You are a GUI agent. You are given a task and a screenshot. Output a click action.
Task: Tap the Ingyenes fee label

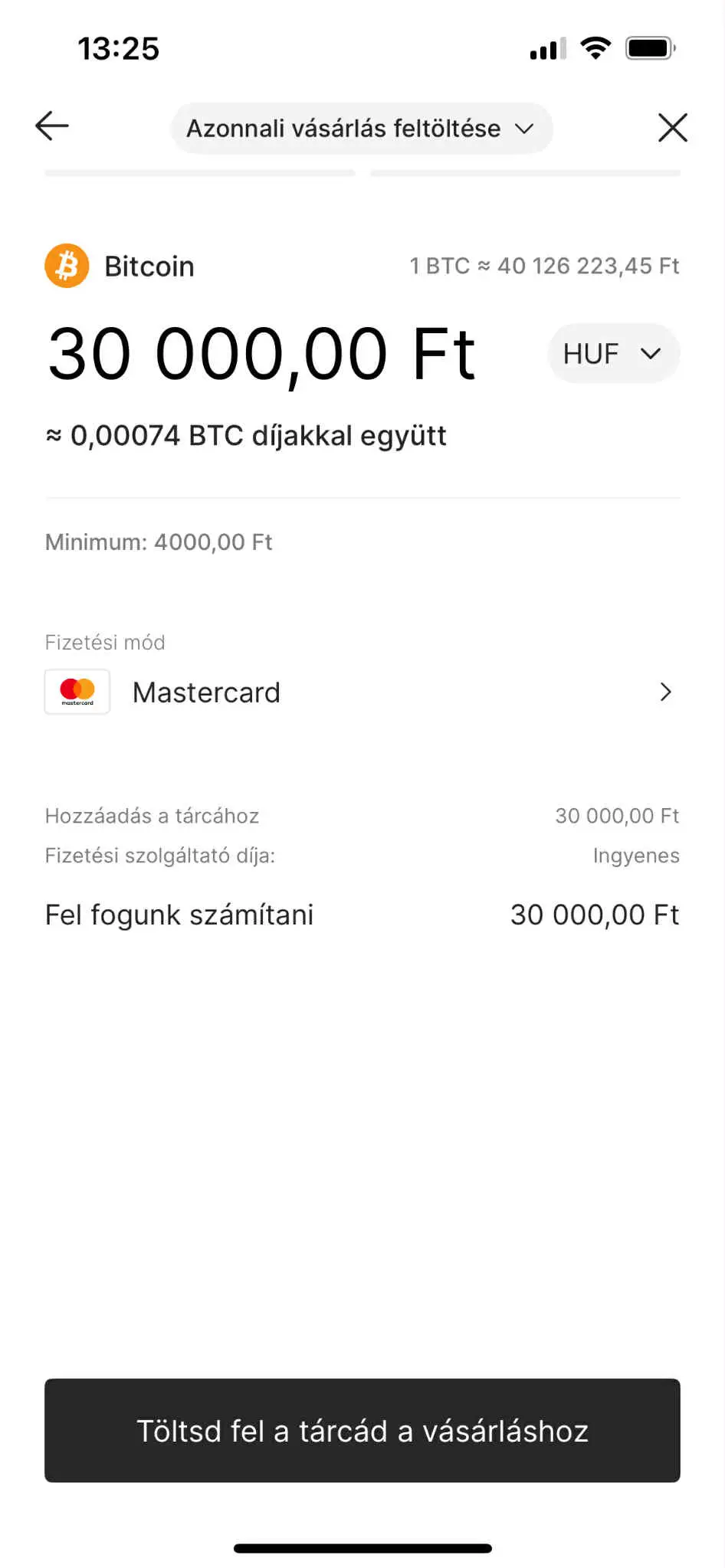(636, 855)
